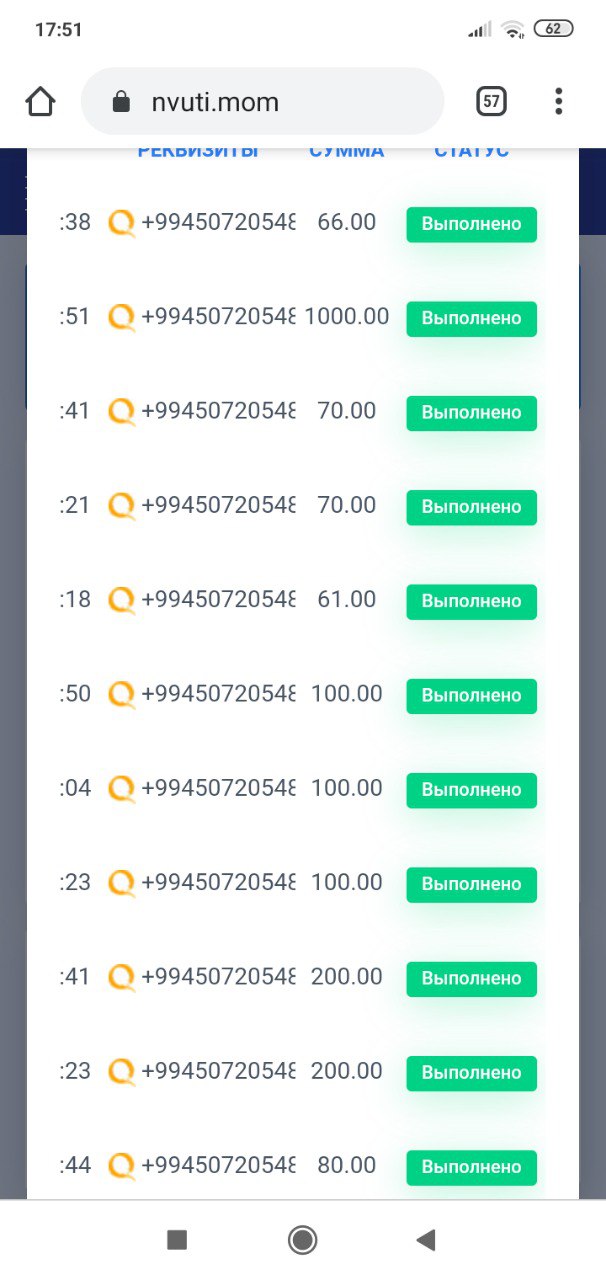Tap the nvuti.mom address bar
This screenshot has width=606, height=1280.
click(x=262, y=101)
